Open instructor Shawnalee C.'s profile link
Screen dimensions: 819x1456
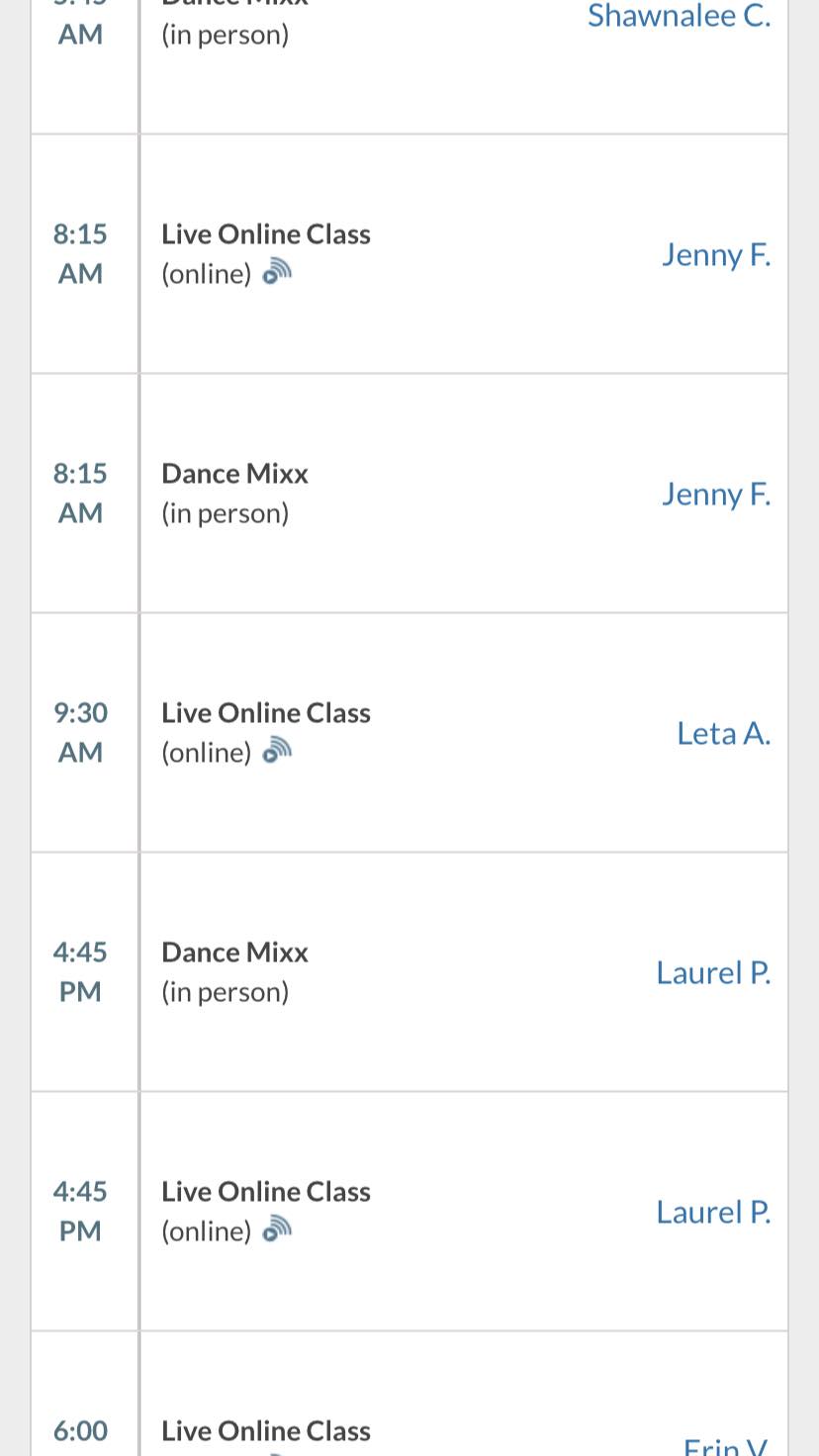(x=679, y=16)
